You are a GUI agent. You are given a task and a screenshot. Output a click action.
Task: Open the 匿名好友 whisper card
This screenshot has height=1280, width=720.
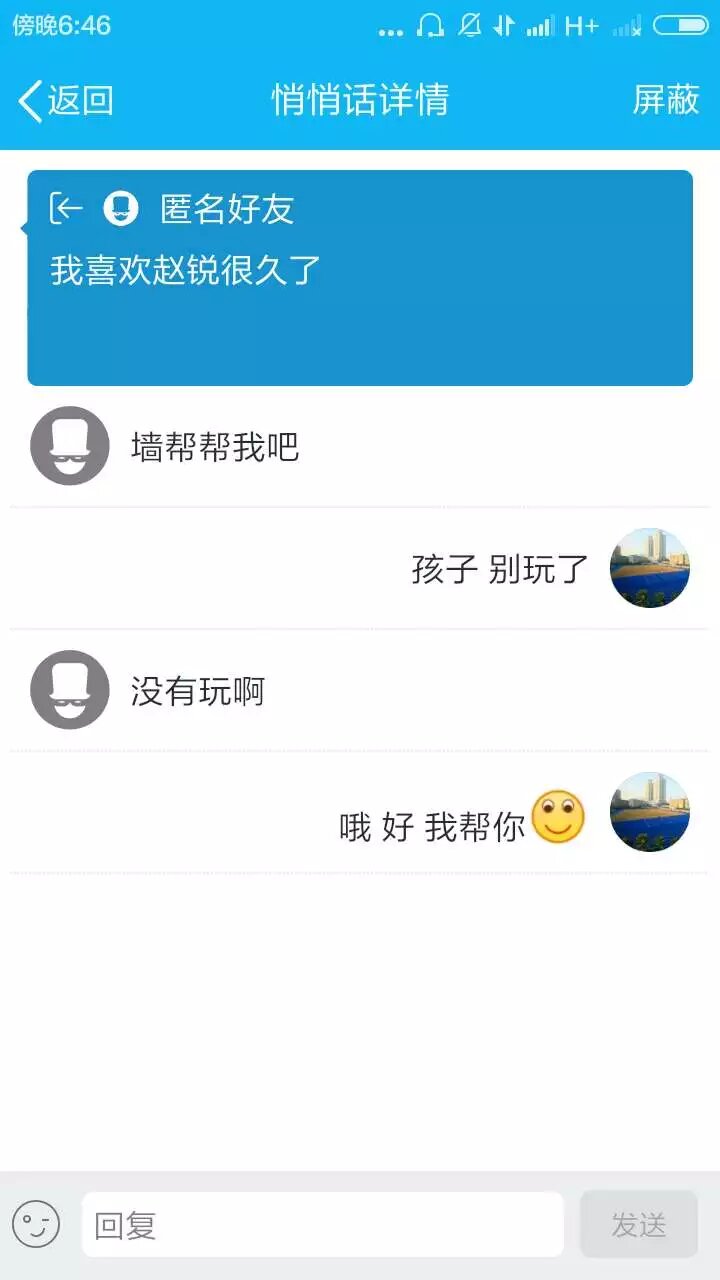click(x=360, y=278)
